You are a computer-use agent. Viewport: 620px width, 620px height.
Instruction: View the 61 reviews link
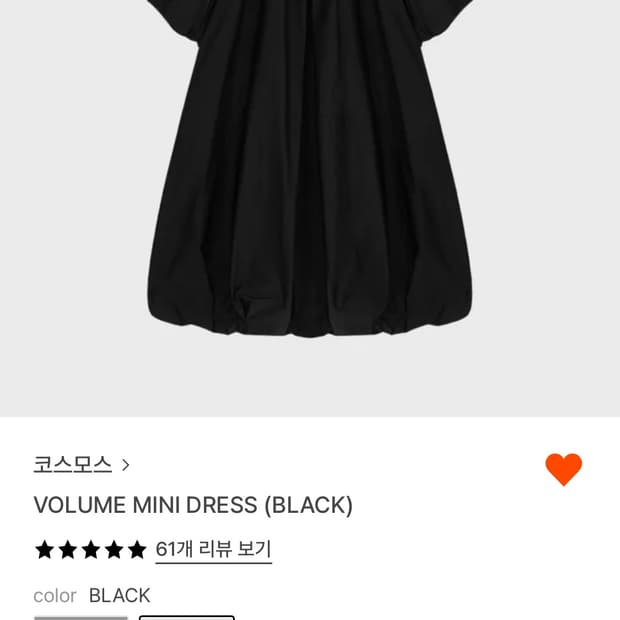[x=213, y=549]
